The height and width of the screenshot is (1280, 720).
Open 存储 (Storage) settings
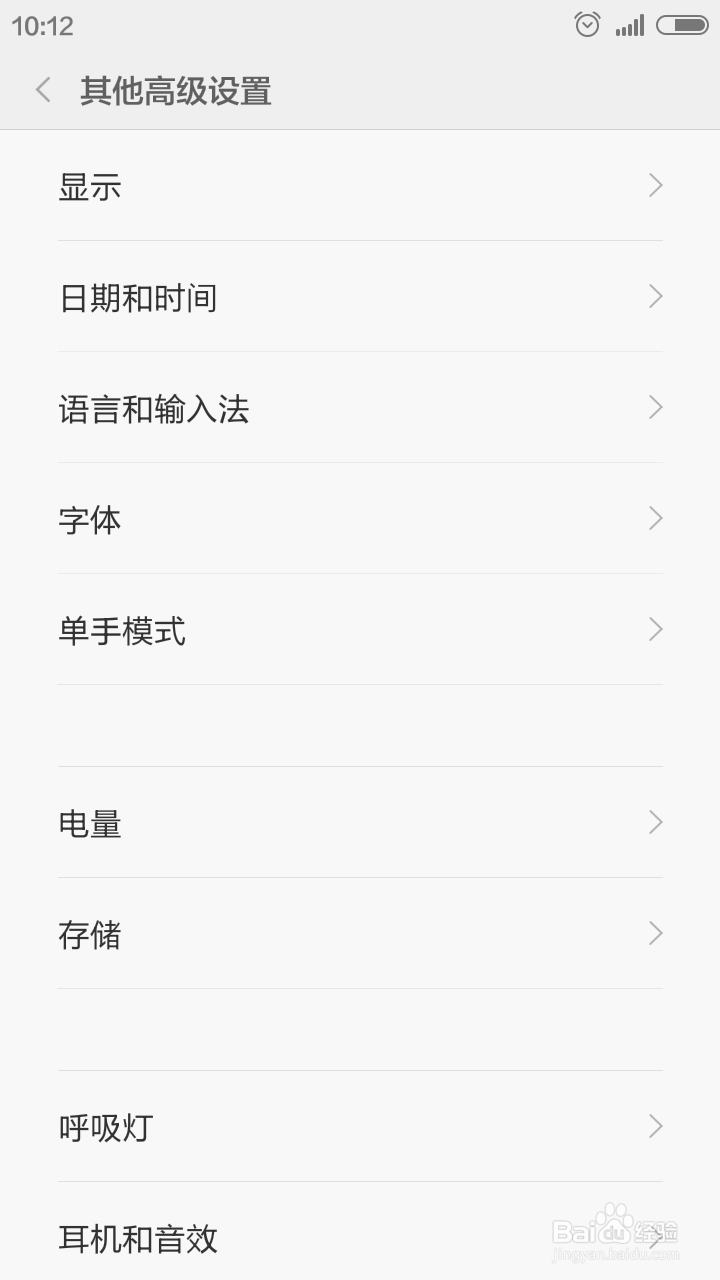click(x=360, y=934)
